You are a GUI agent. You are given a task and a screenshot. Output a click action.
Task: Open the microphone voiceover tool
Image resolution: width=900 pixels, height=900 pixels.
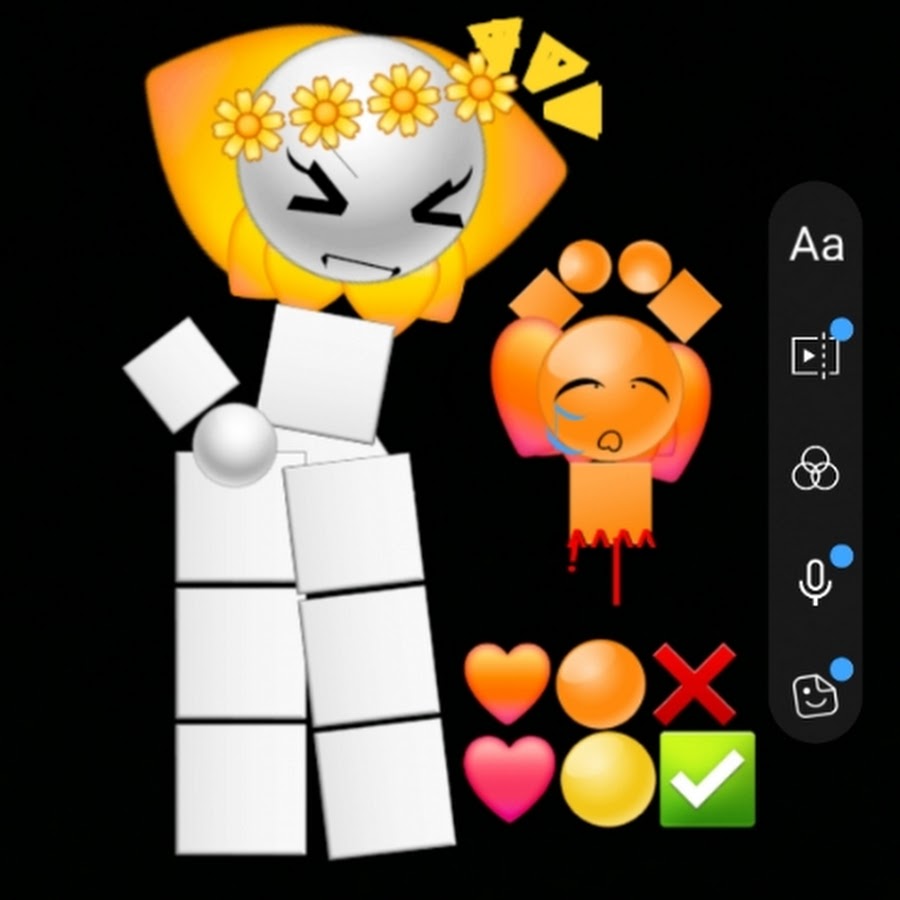tap(816, 580)
